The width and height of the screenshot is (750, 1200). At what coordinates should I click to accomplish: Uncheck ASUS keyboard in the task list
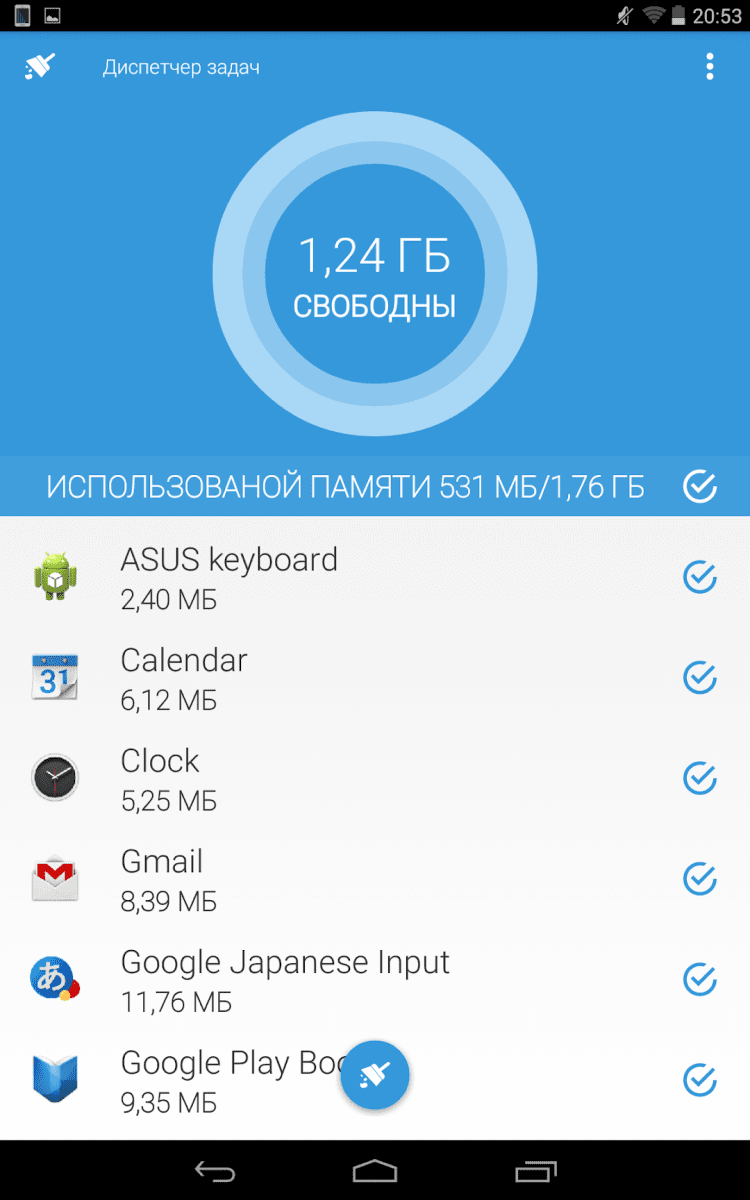[700, 577]
